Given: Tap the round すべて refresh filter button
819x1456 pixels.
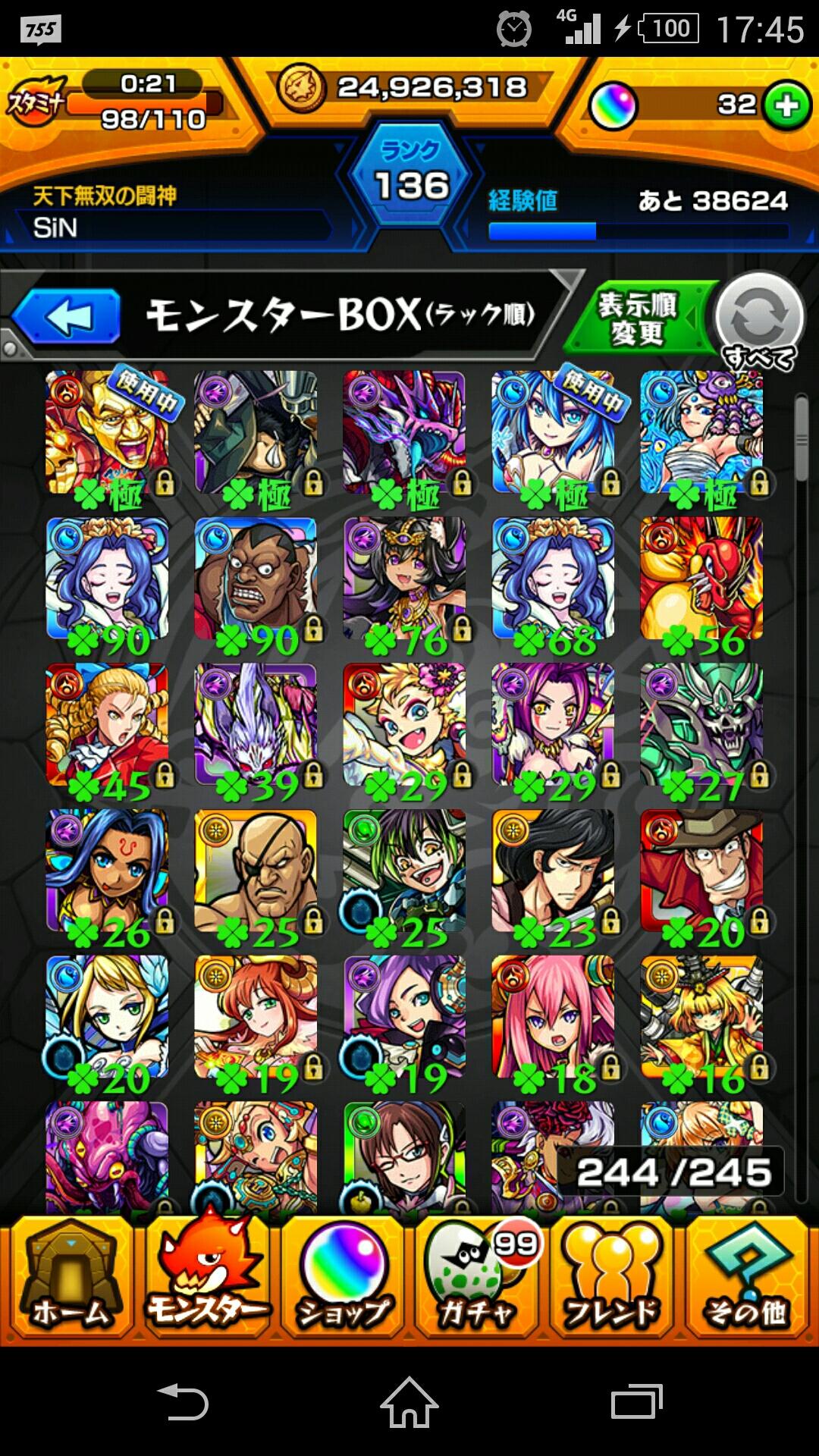Looking at the screenshot, I should click(758, 320).
